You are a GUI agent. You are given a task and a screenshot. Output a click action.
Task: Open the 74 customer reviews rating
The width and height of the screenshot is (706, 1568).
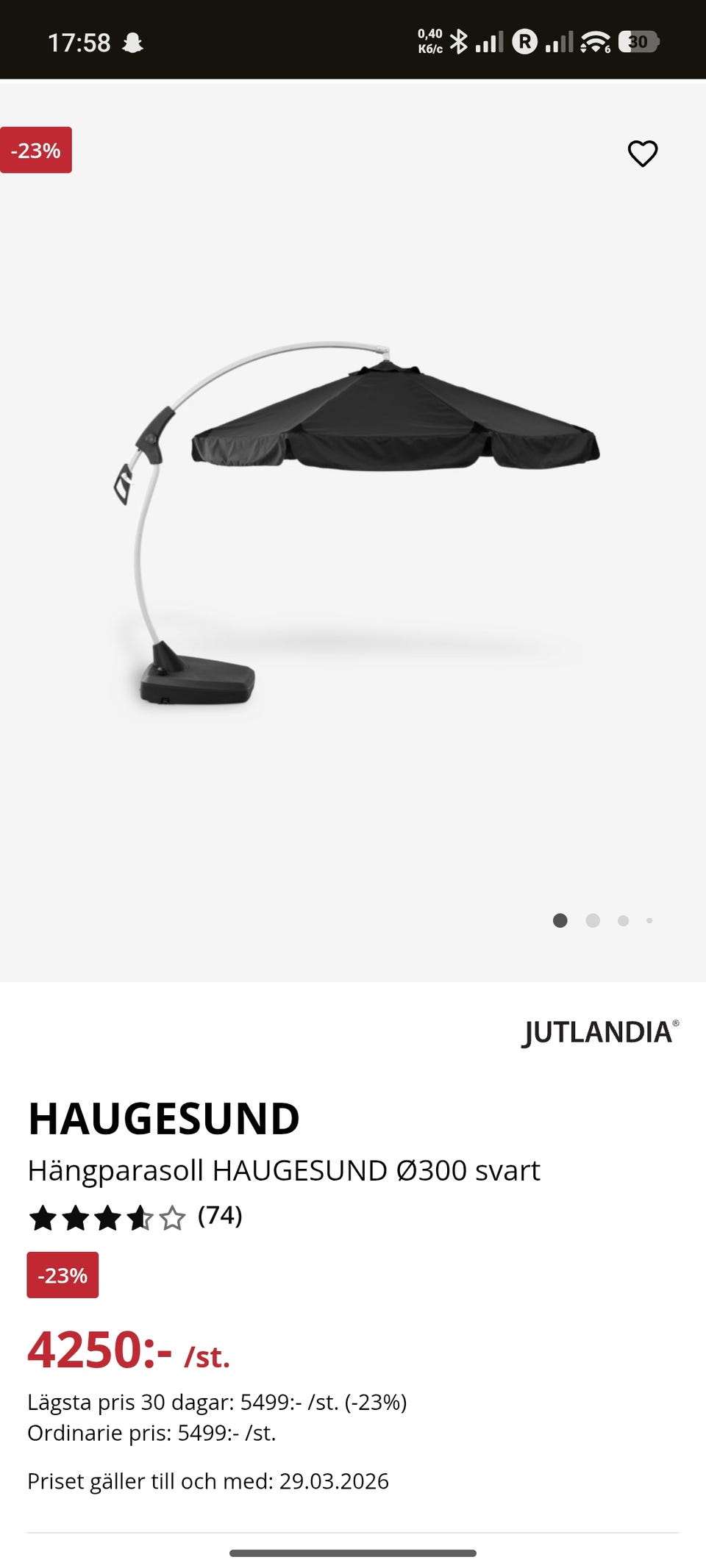[135, 1217]
